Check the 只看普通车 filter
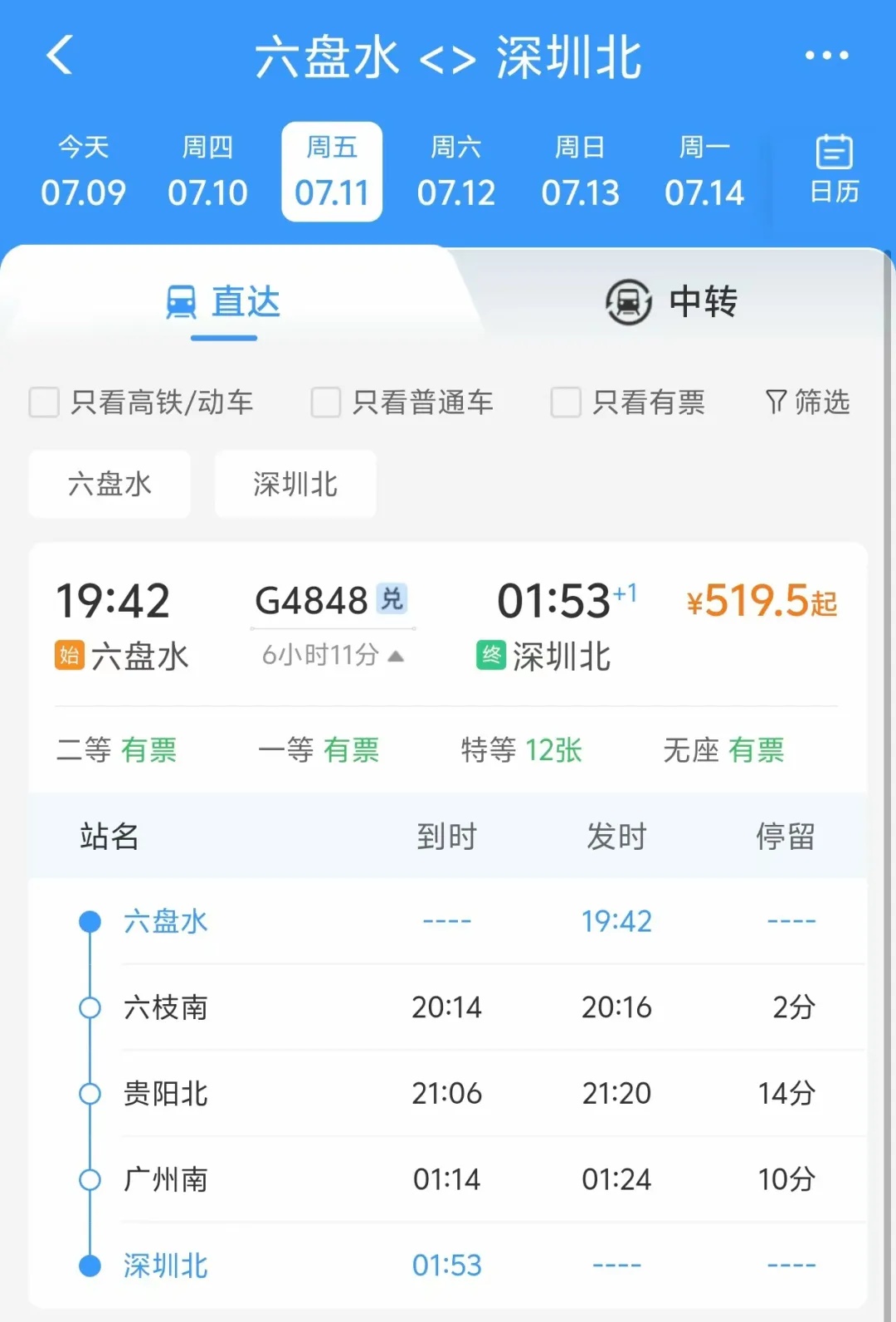This screenshot has width=896, height=1322. pos(325,403)
